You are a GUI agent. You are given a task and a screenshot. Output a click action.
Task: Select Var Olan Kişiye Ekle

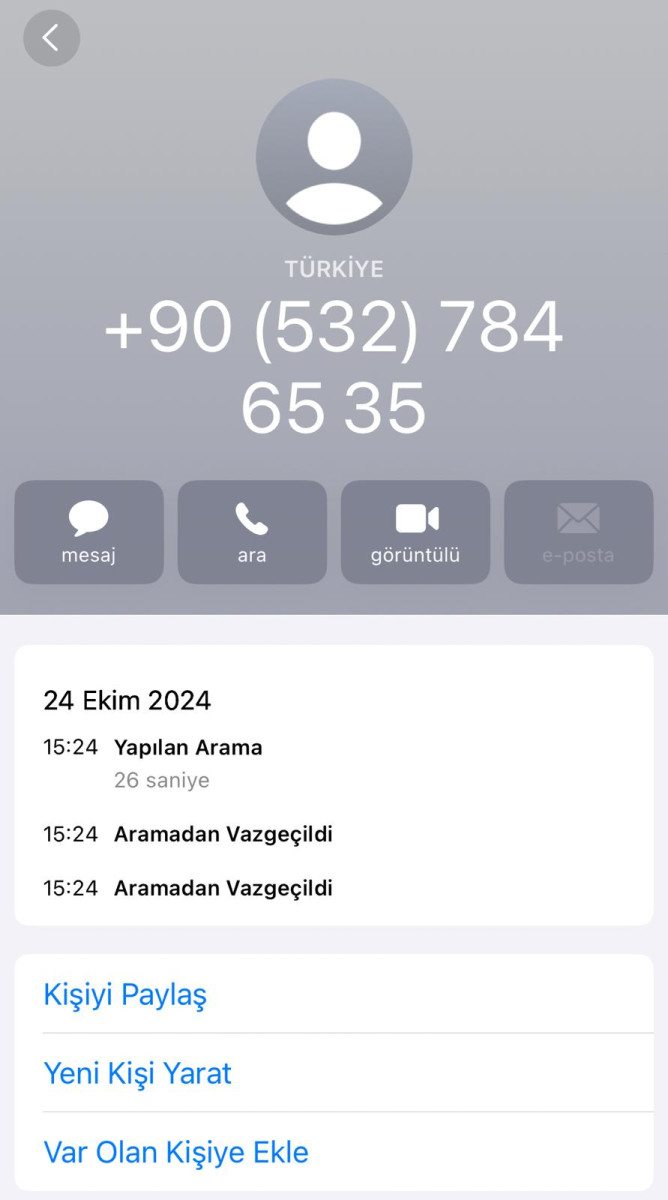pyautogui.click(x=334, y=1152)
